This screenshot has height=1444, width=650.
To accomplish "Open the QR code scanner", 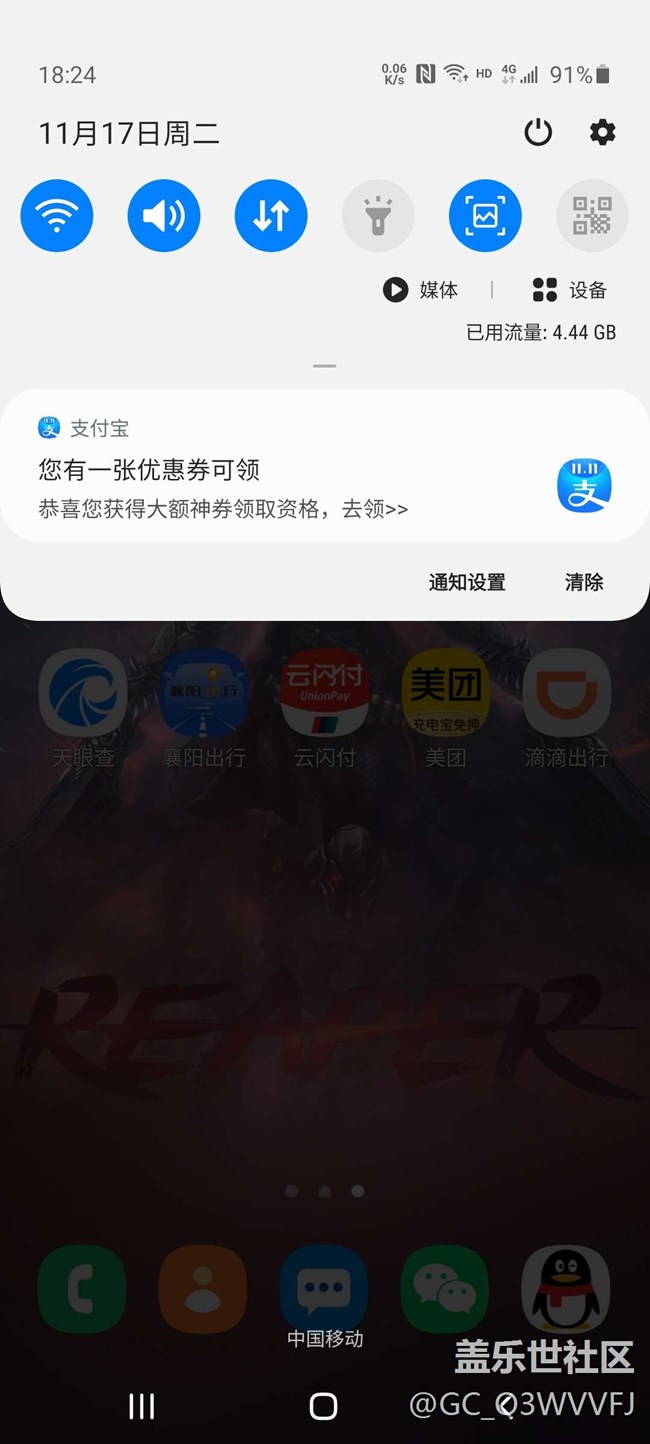I will coord(592,216).
